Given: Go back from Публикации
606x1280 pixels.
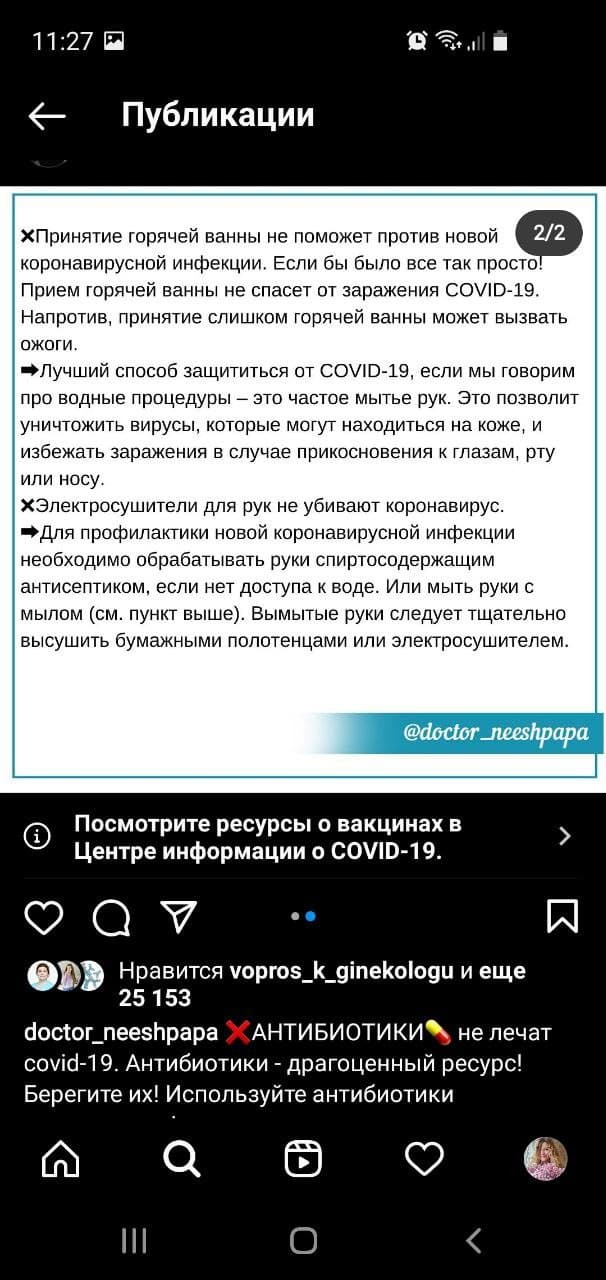Looking at the screenshot, I should pyautogui.click(x=46, y=116).
